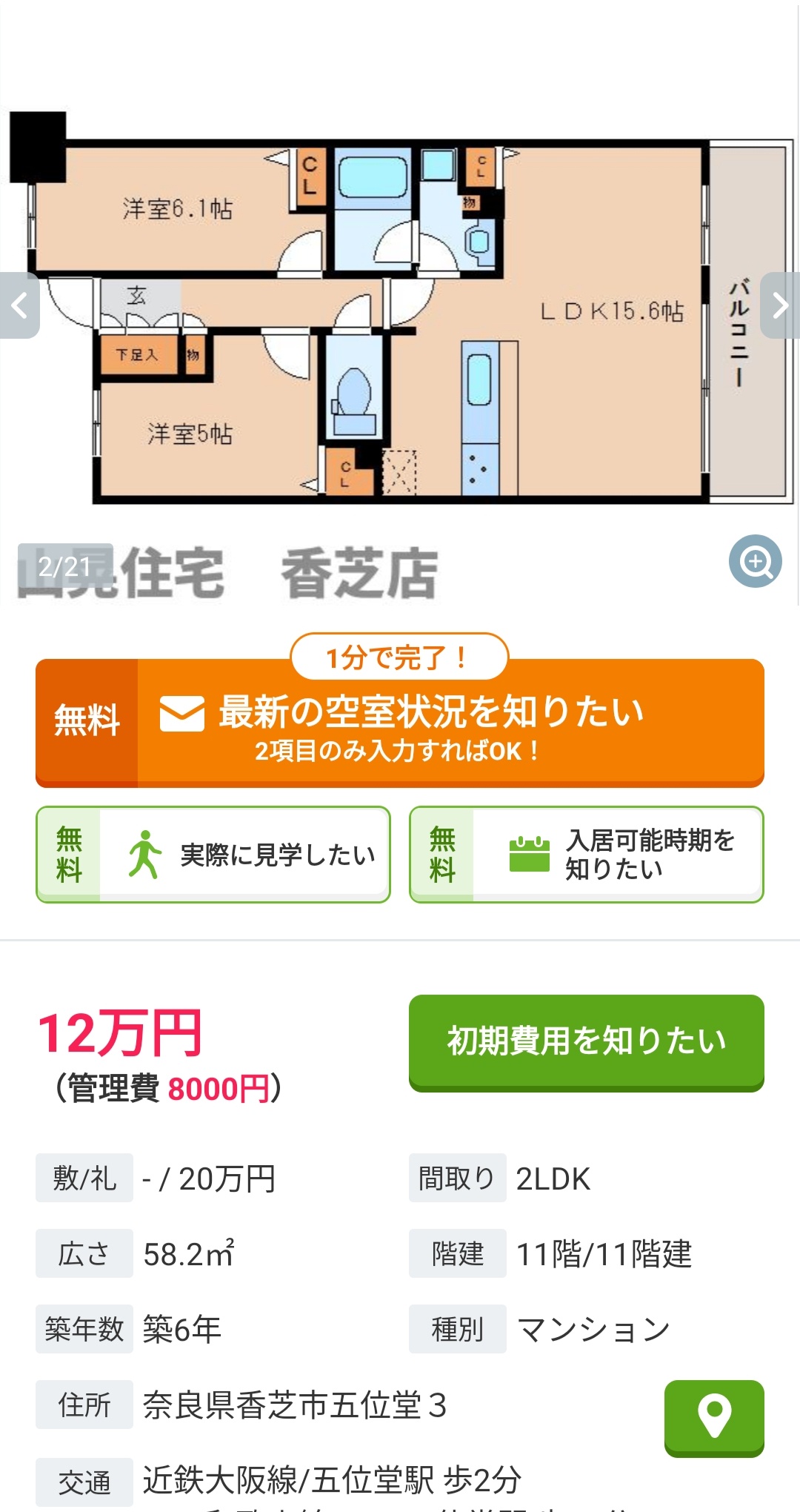Viewport: 800px width, 1512px height.
Task: Go to the previous property photo
Action: click(19, 305)
